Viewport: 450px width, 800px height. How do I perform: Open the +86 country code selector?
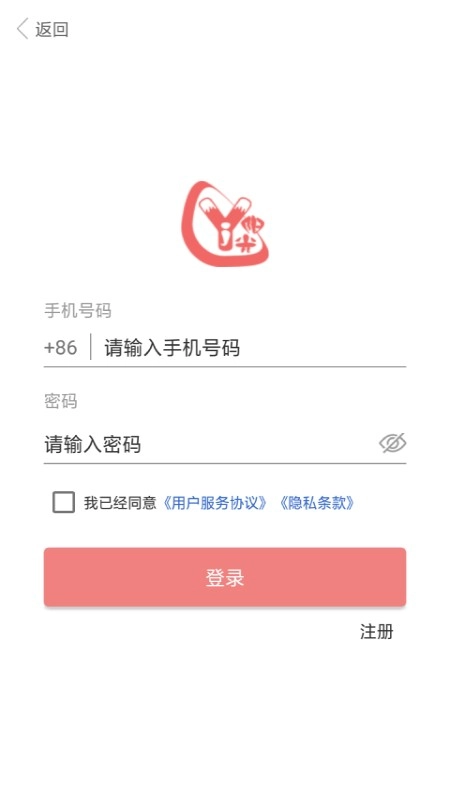(61, 347)
